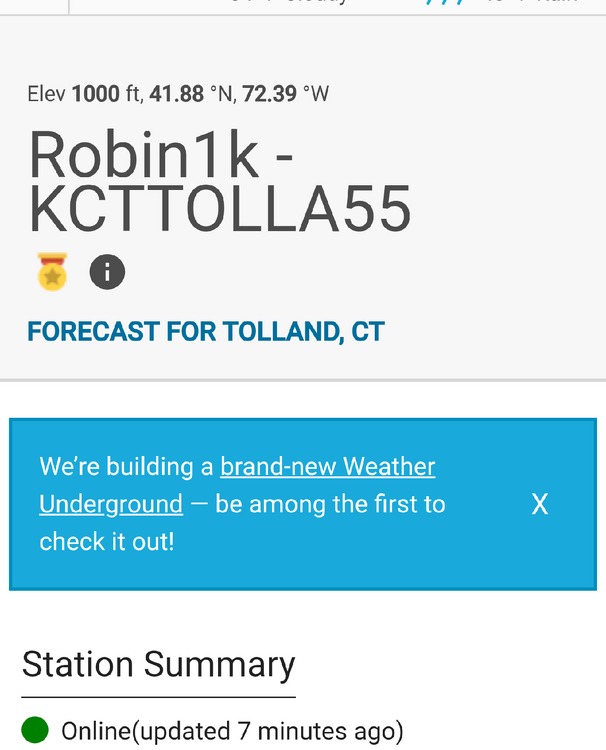Open Forecast for Tolland, CT link
This screenshot has width=606, height=750.
coord(205,332)
